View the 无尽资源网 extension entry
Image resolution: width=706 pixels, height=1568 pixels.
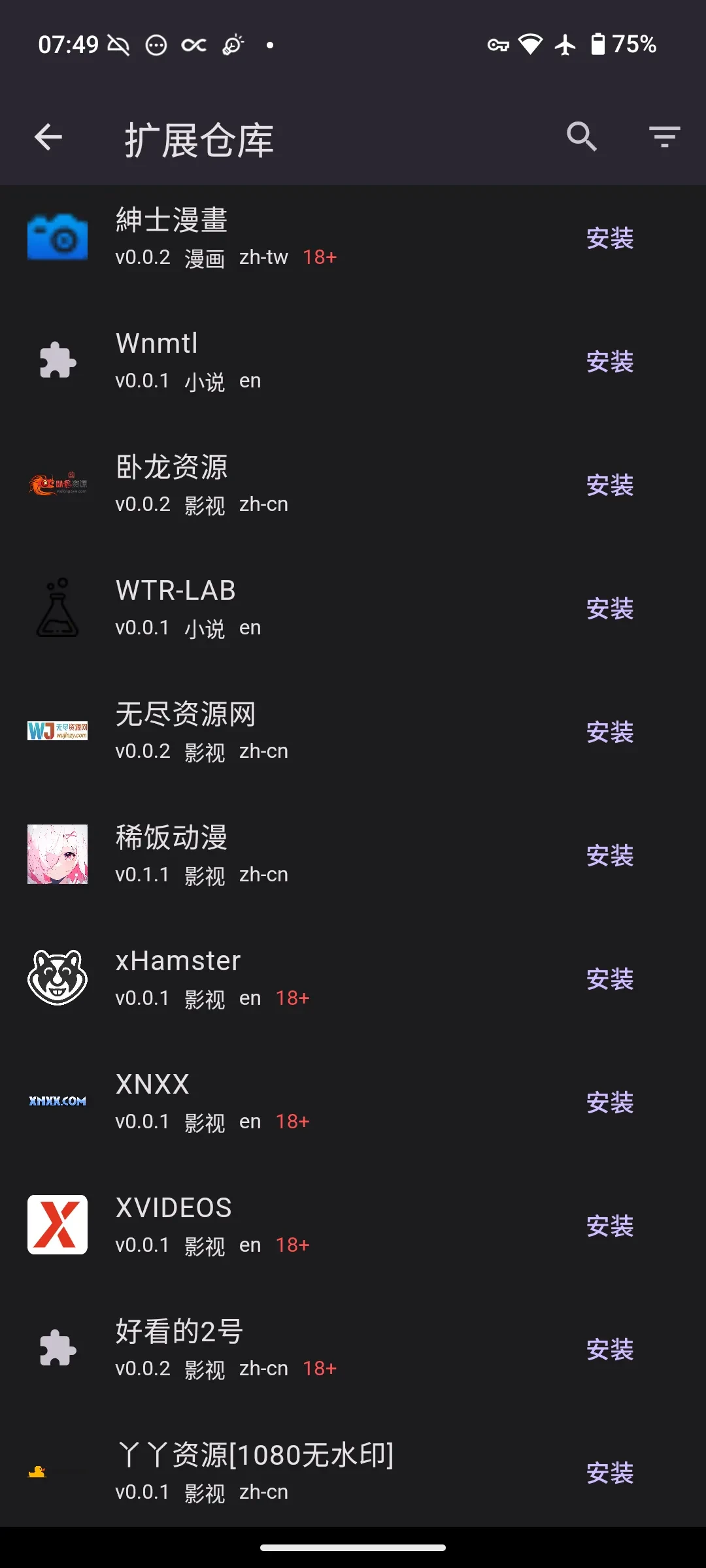pyautogui.click(x=294, y=732)
